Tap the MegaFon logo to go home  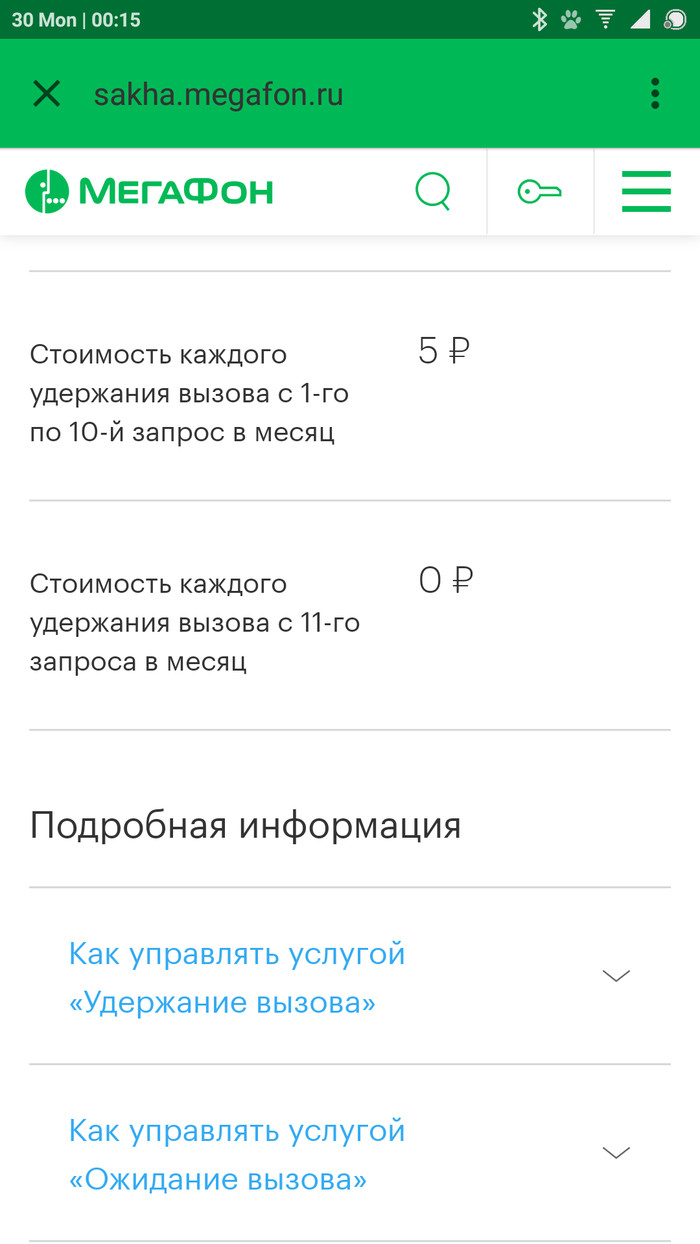pyautogui.click(x=150, y=191)
